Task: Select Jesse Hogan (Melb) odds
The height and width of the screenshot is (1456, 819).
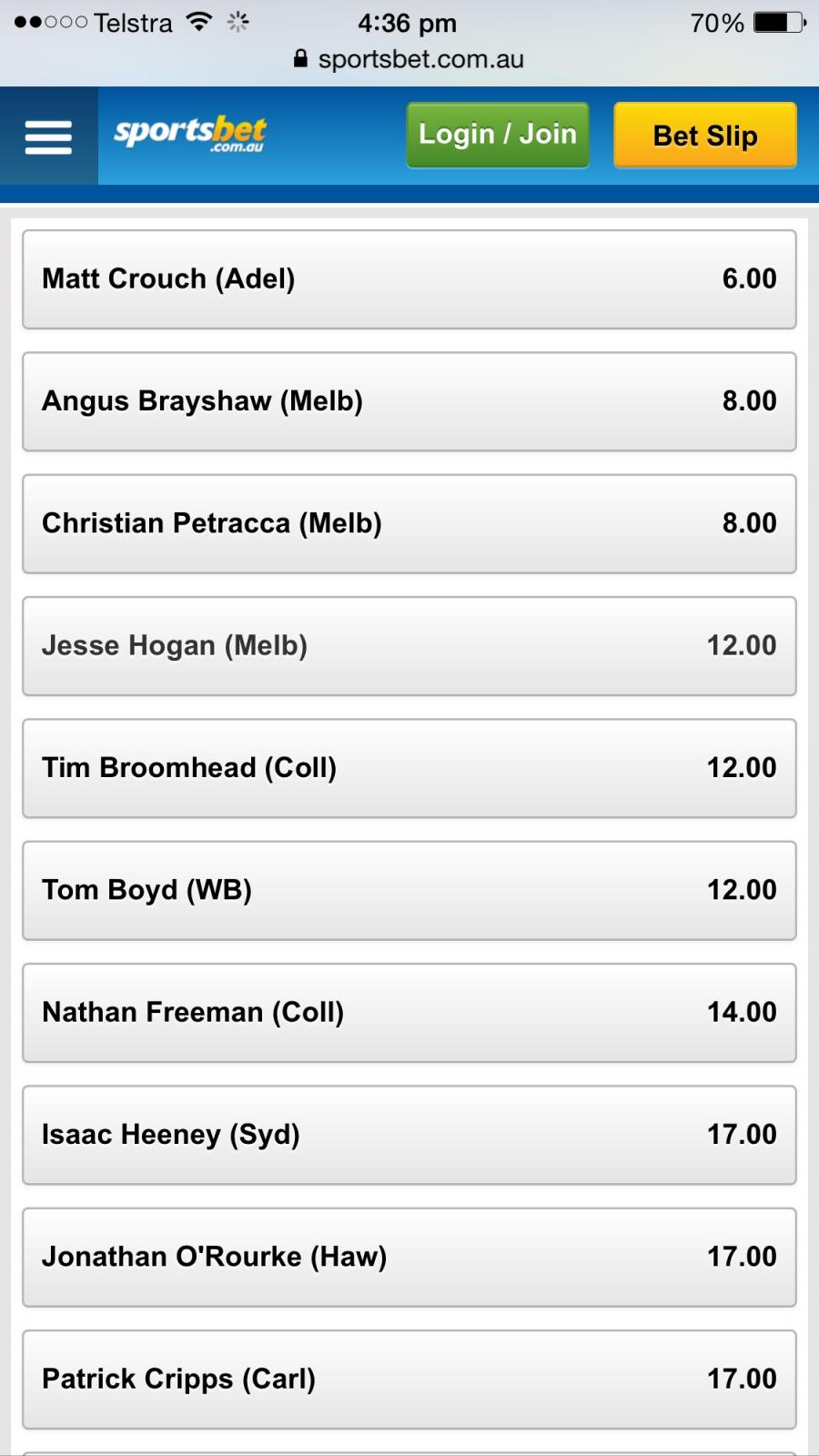Action: coord(409,646)
